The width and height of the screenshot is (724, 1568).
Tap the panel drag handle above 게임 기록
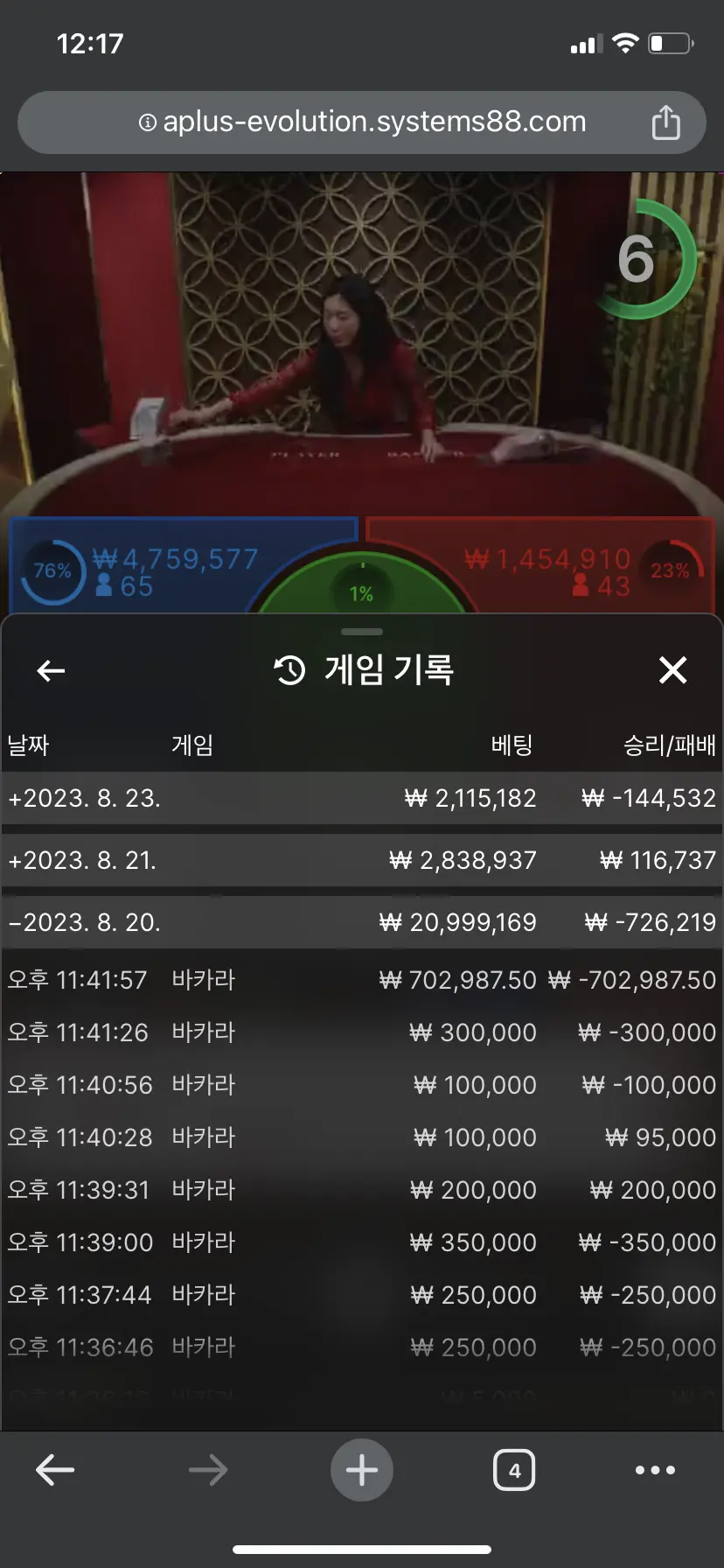pos(362,631)
